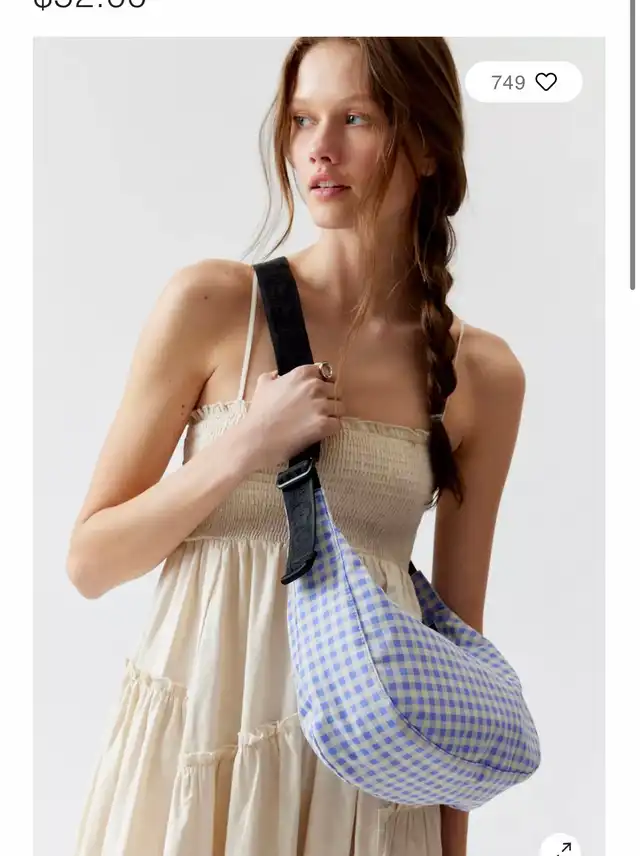Like this product with the heart button
The image size is (640, 856).
coord(546,82)
